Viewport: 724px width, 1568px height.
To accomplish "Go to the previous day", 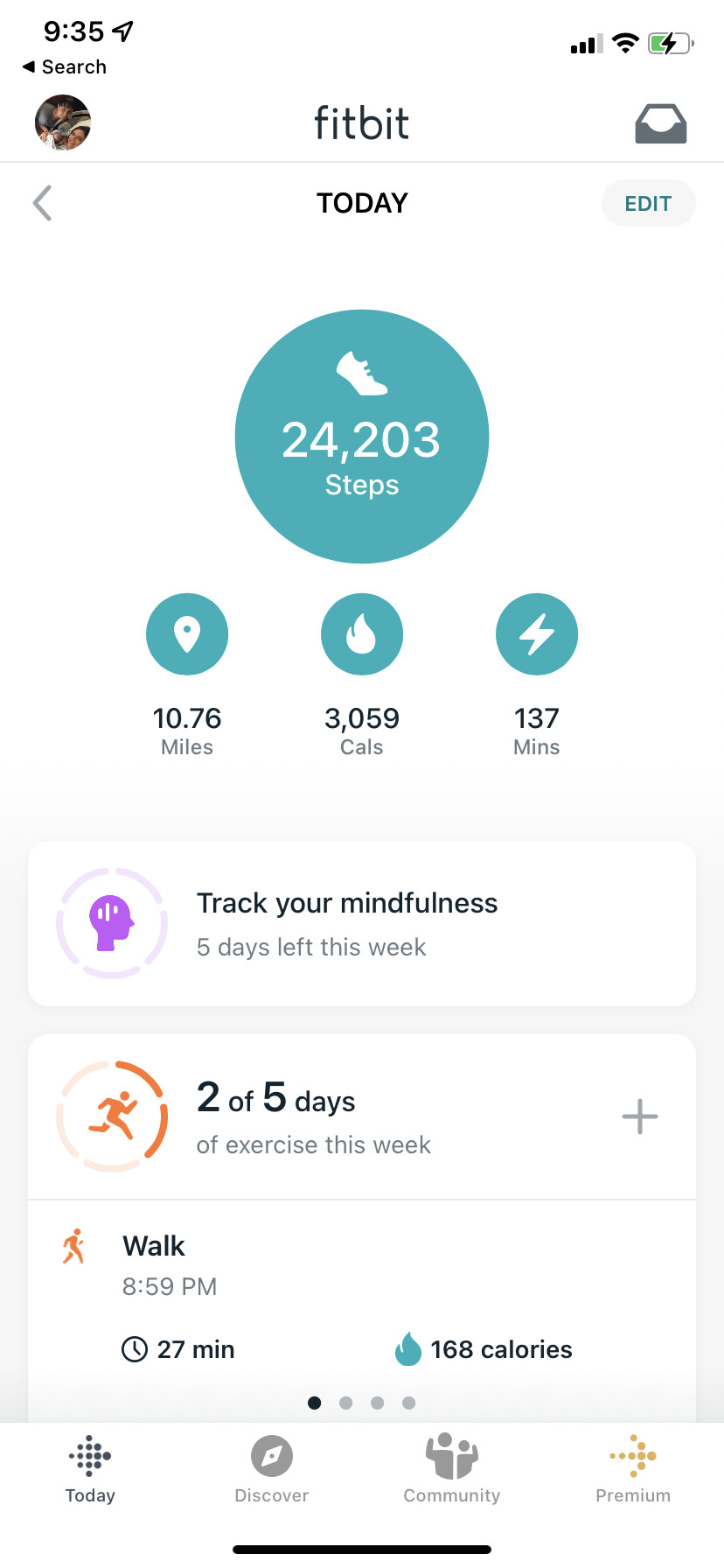I will point(42,203).
